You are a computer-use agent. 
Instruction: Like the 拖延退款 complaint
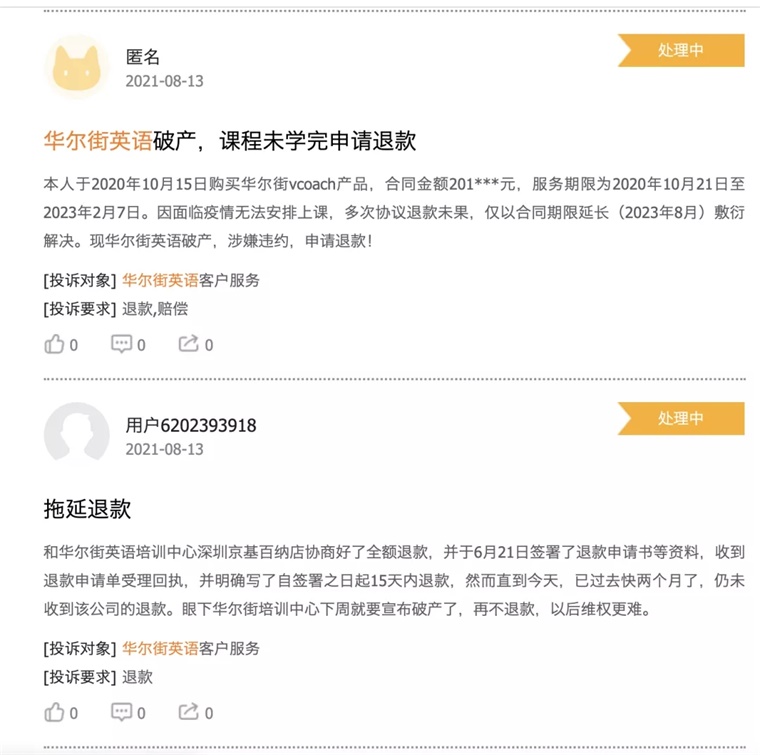(55, 713)
